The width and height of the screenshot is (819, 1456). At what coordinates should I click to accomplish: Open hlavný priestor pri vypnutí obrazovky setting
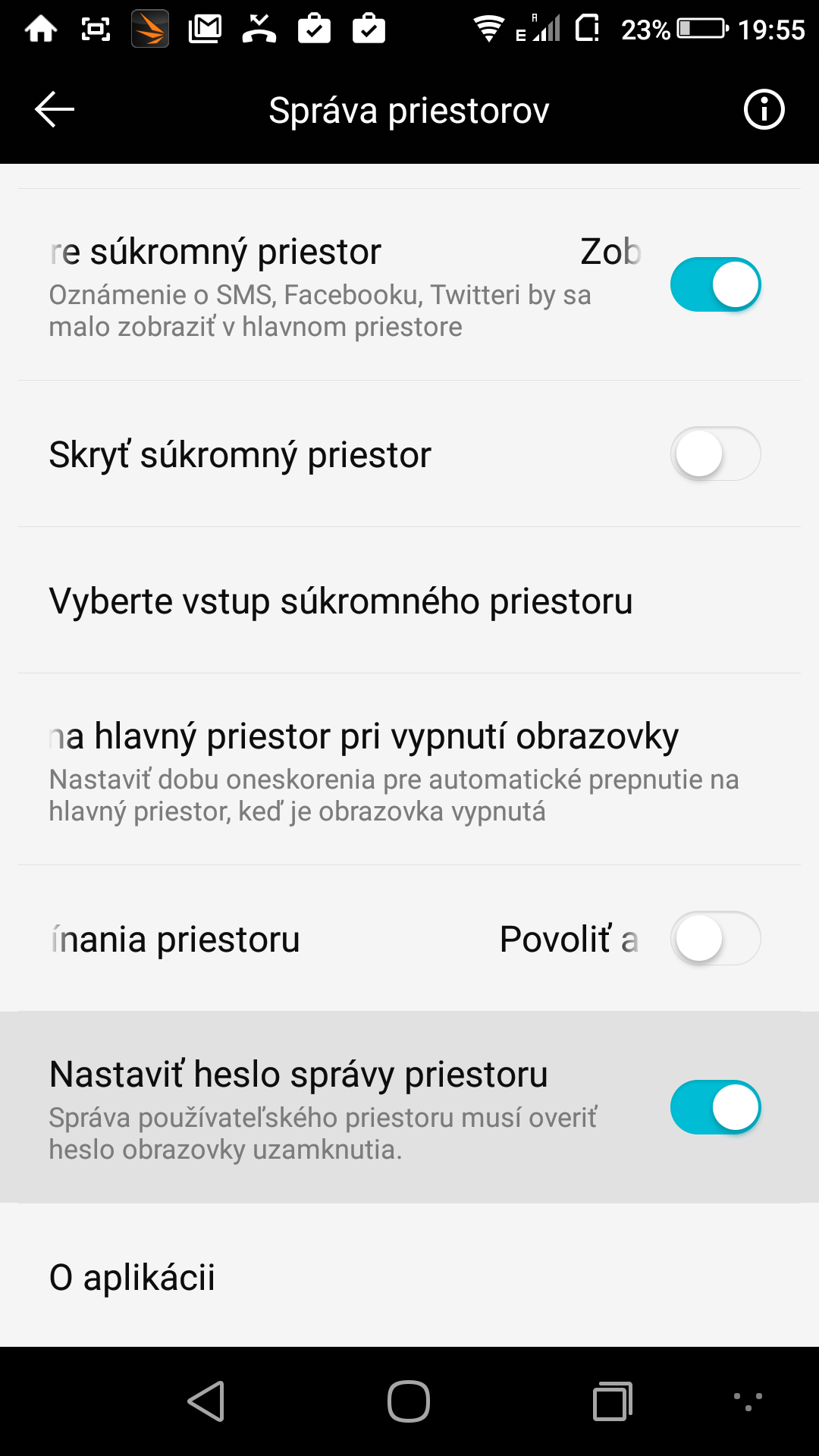coord(409,769)
